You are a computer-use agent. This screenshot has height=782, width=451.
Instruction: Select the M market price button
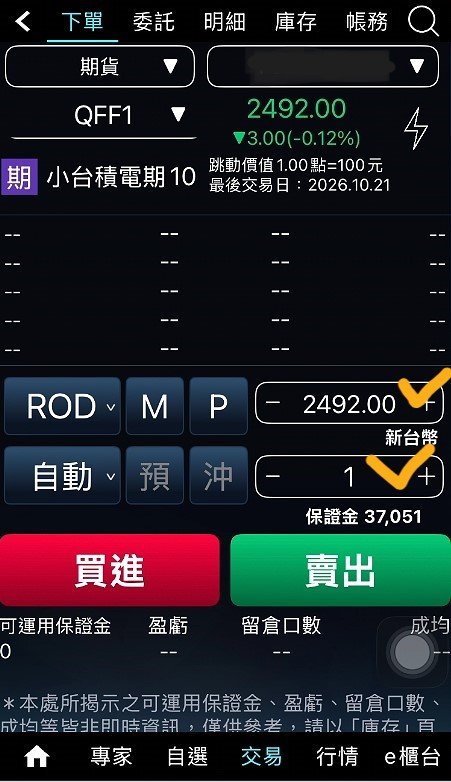click(x=155, y=406)
